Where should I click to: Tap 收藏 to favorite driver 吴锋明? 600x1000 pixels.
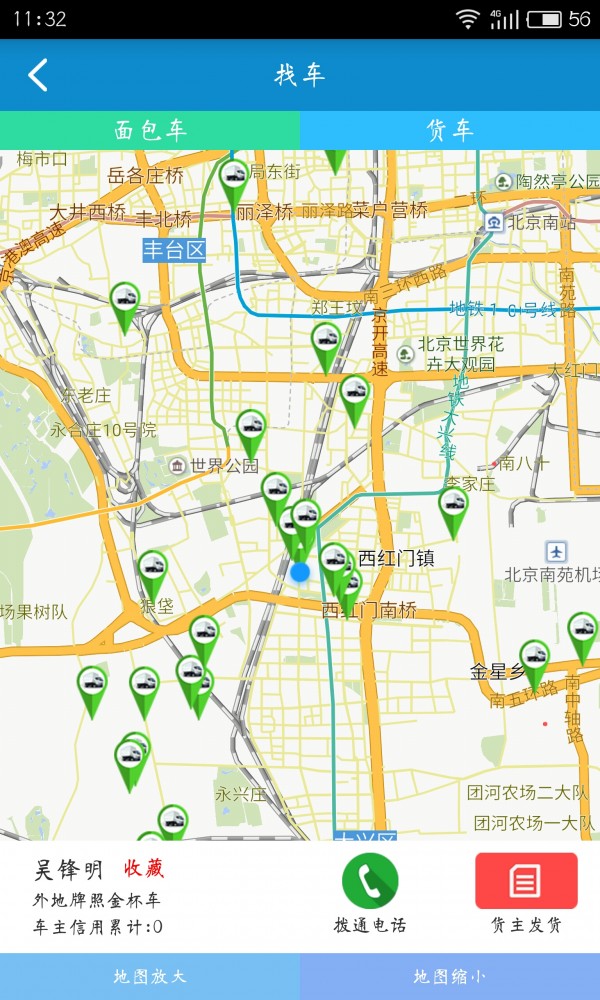tap(143, 869)
